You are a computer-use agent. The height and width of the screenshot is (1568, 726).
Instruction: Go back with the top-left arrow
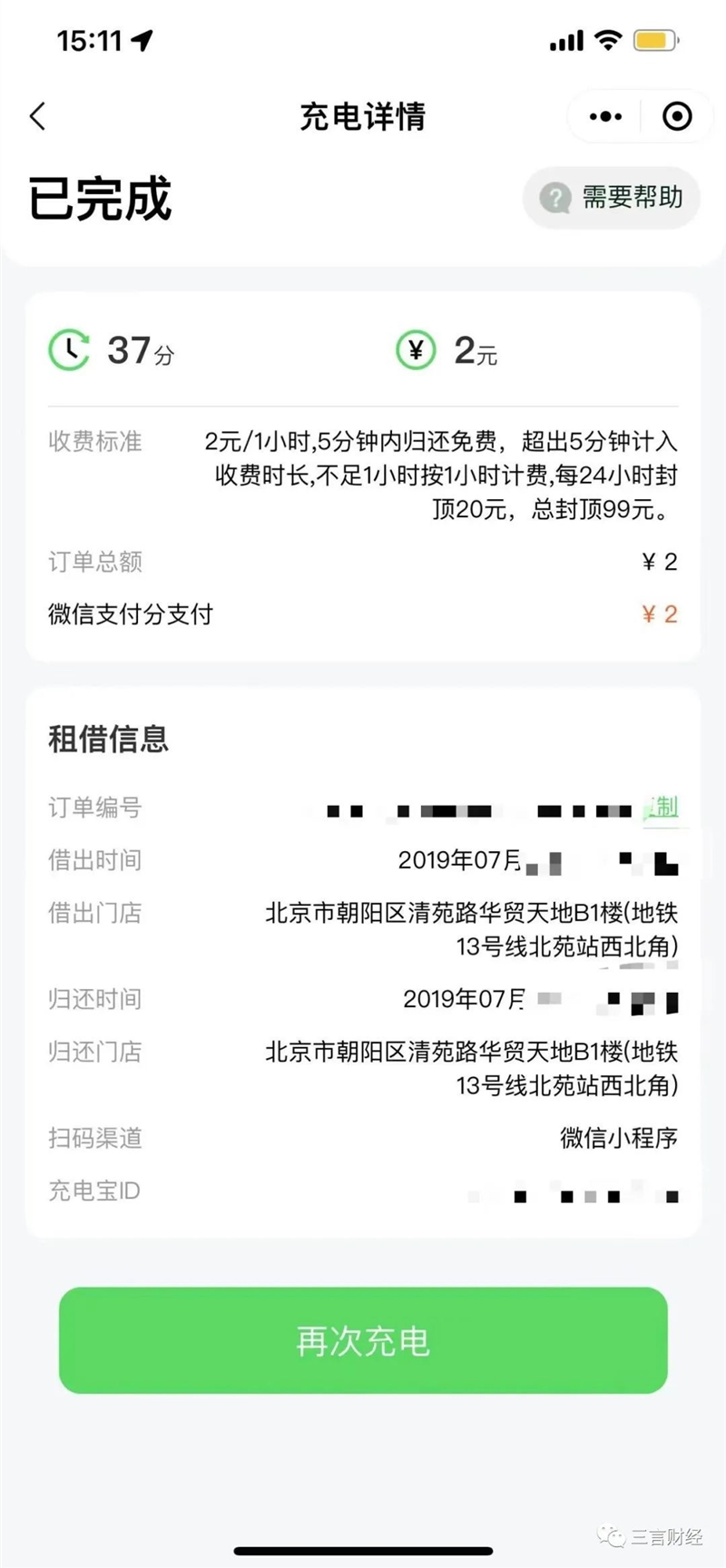click(x=37, y=116)
